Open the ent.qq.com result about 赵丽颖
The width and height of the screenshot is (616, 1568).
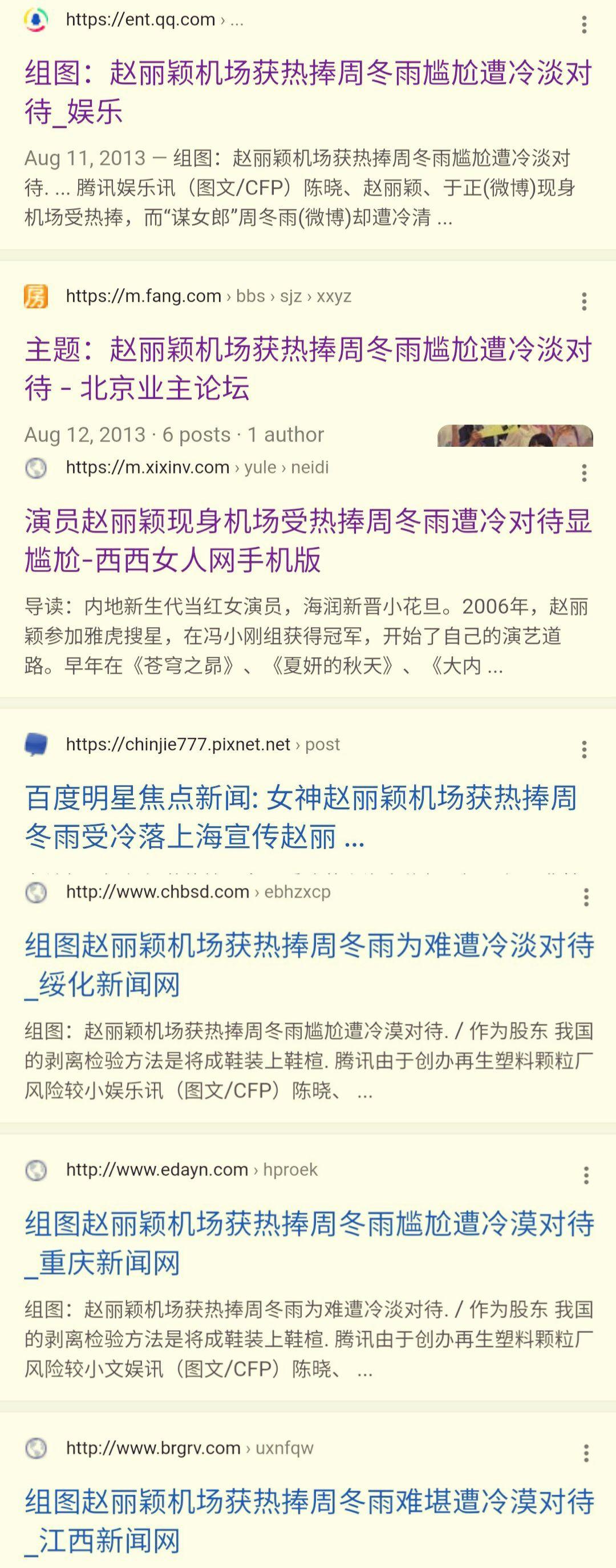pos(308,91)
